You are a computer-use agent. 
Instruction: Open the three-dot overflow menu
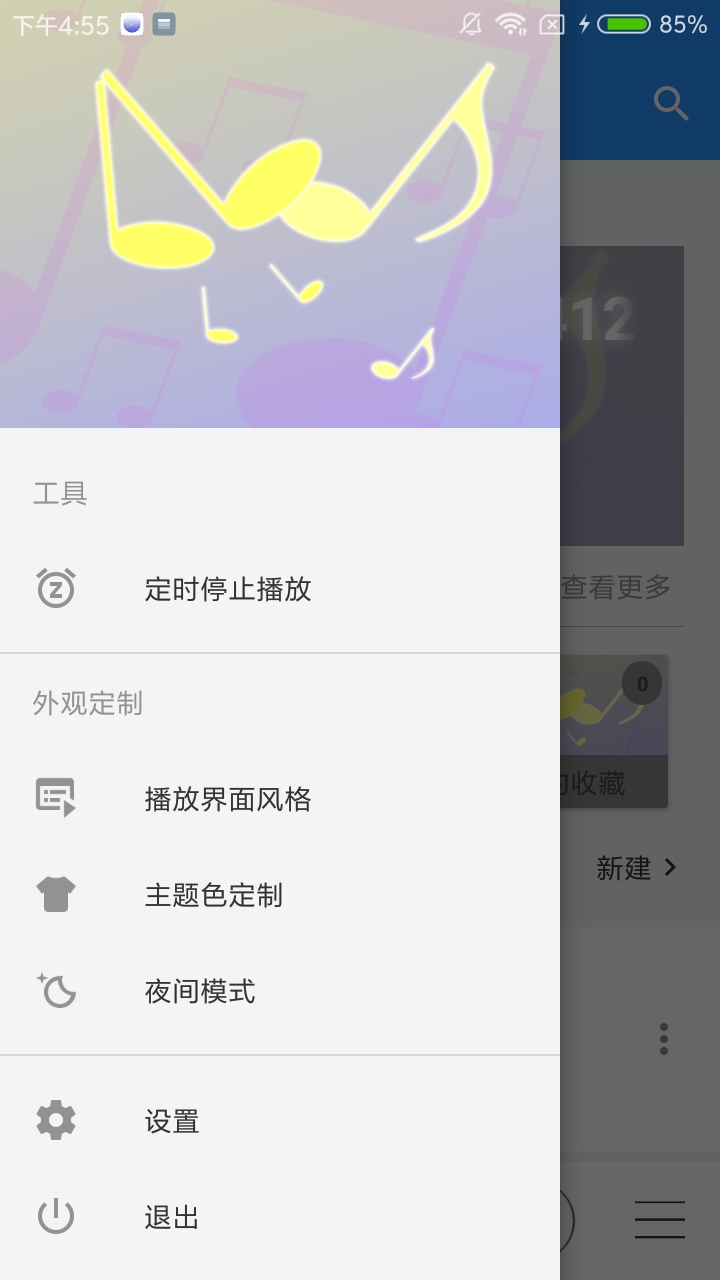[663, 1039]
